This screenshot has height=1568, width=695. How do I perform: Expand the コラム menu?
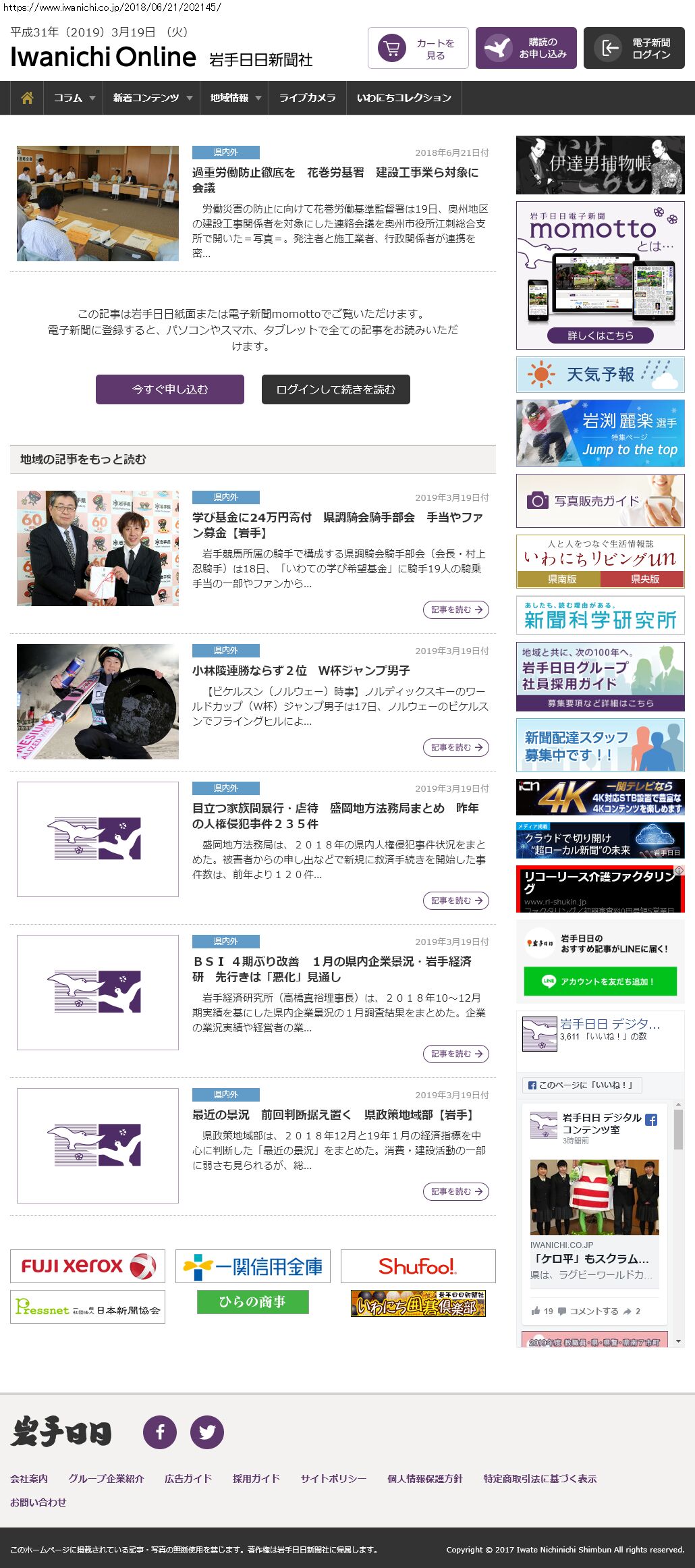point(74,98)
